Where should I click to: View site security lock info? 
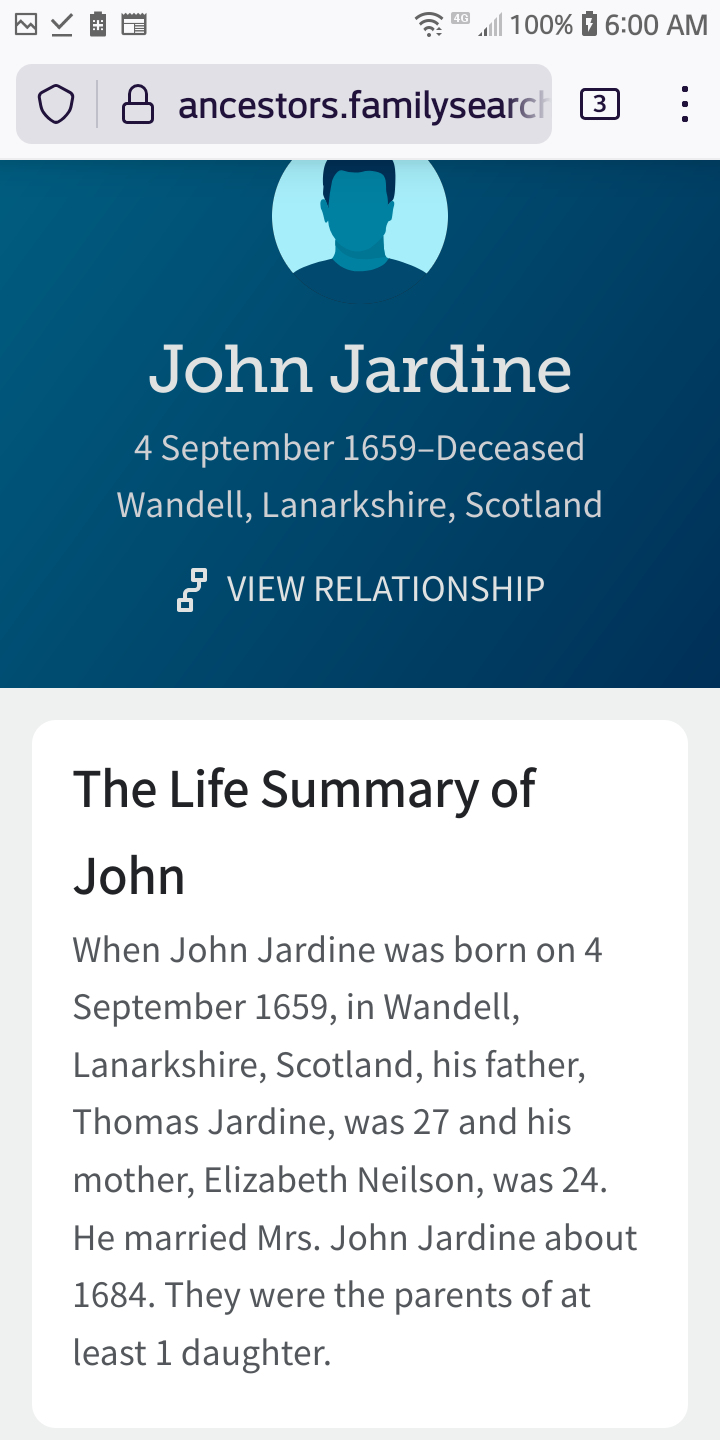pos(138,104)
